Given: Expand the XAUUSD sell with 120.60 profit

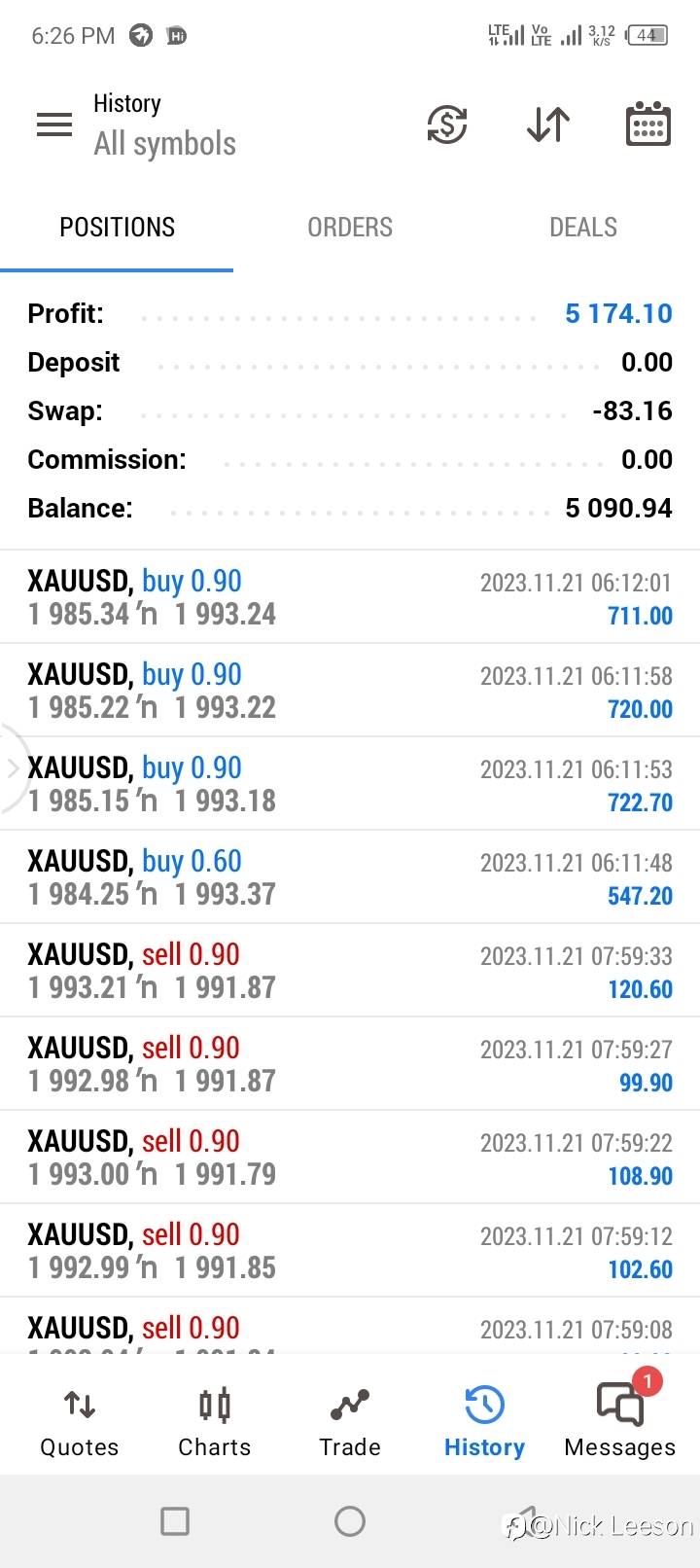Looking at the screenshot, I should (x=350, y=971).
